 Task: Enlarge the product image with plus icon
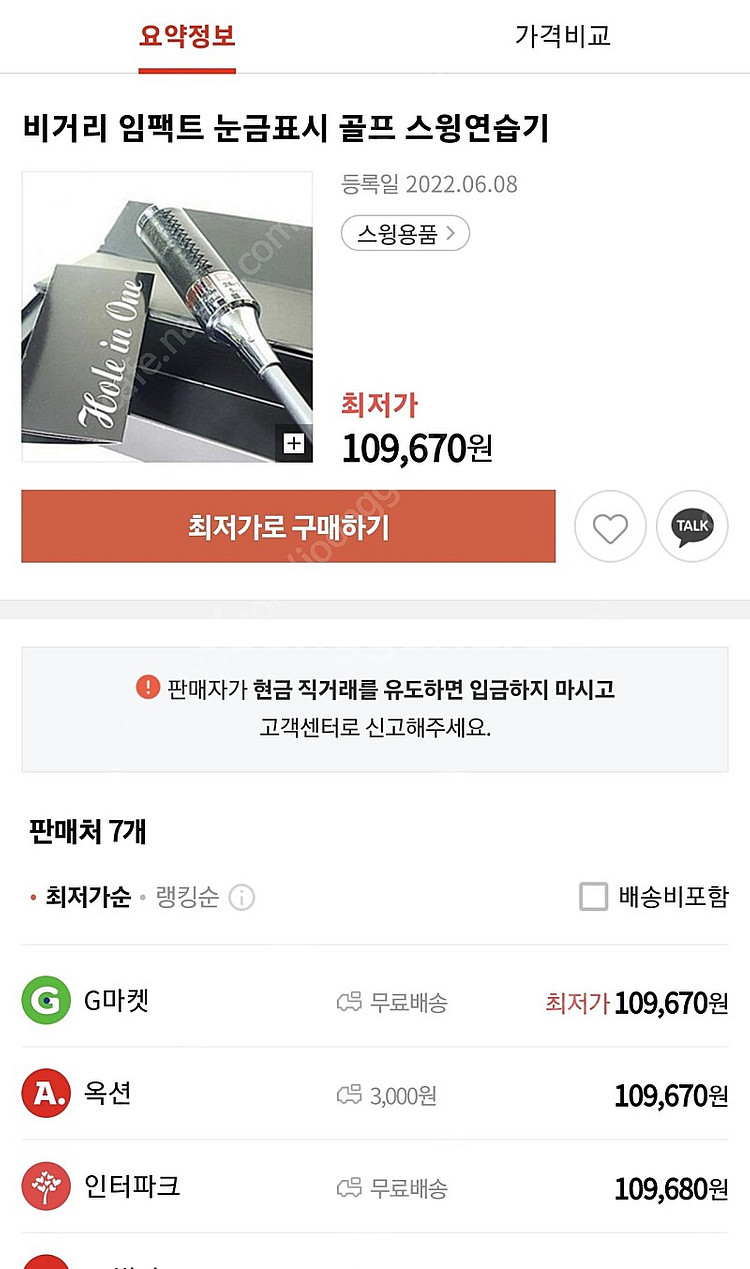click(294, 444)
